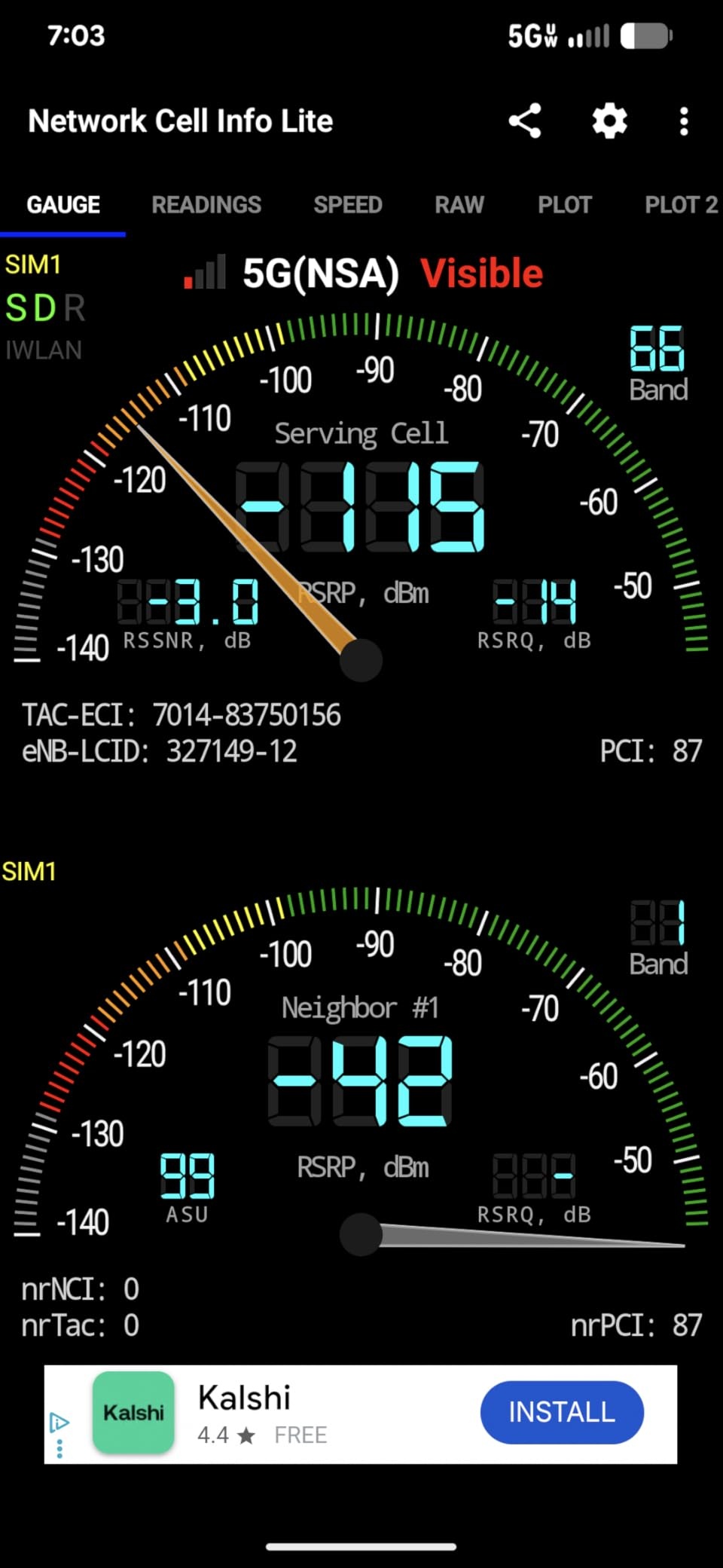723x1568 pixels.
Task: Switch to the Readings tab
Action: [206, 205]
